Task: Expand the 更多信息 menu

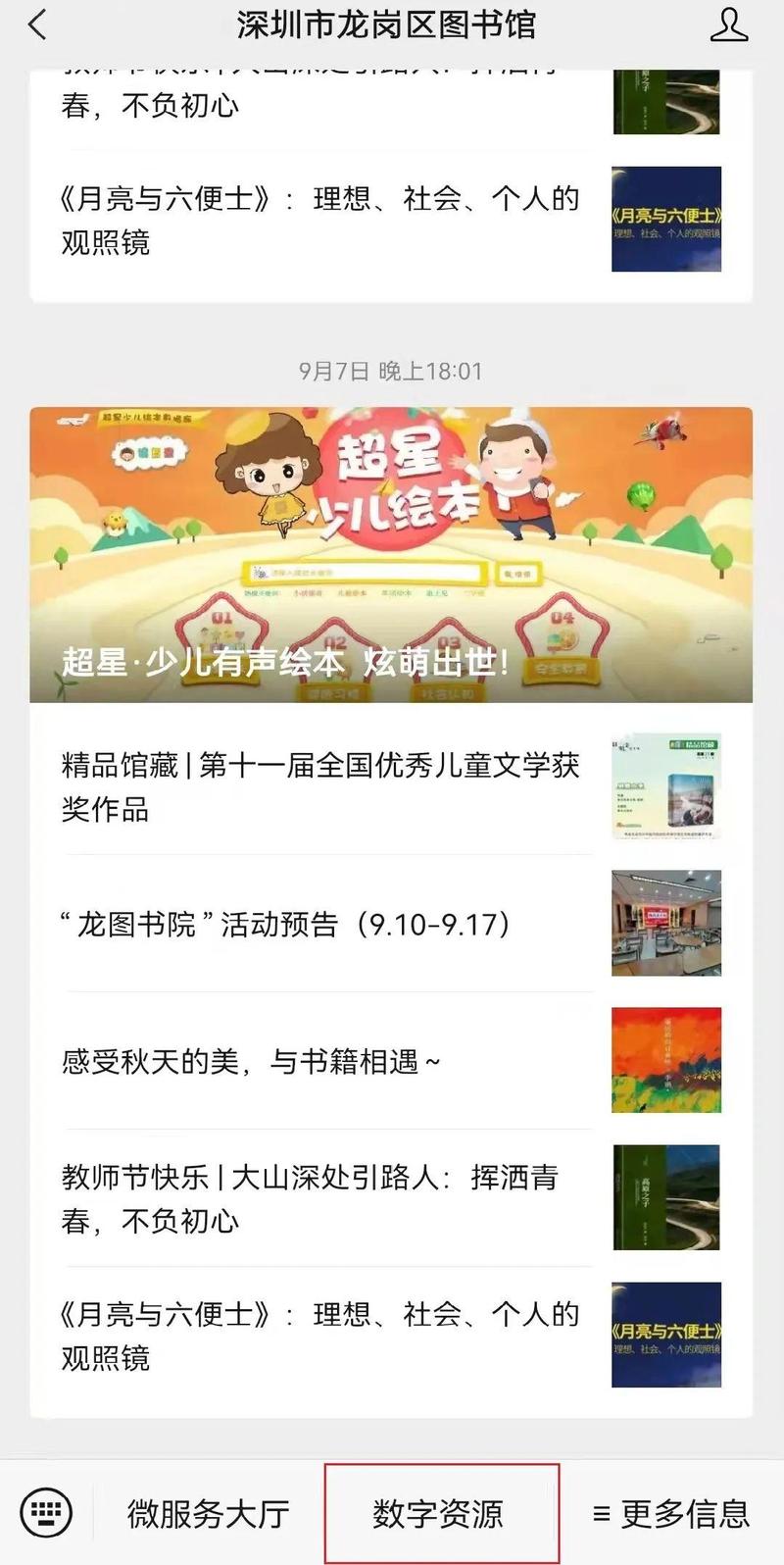Action: [x=671, y=1513]
